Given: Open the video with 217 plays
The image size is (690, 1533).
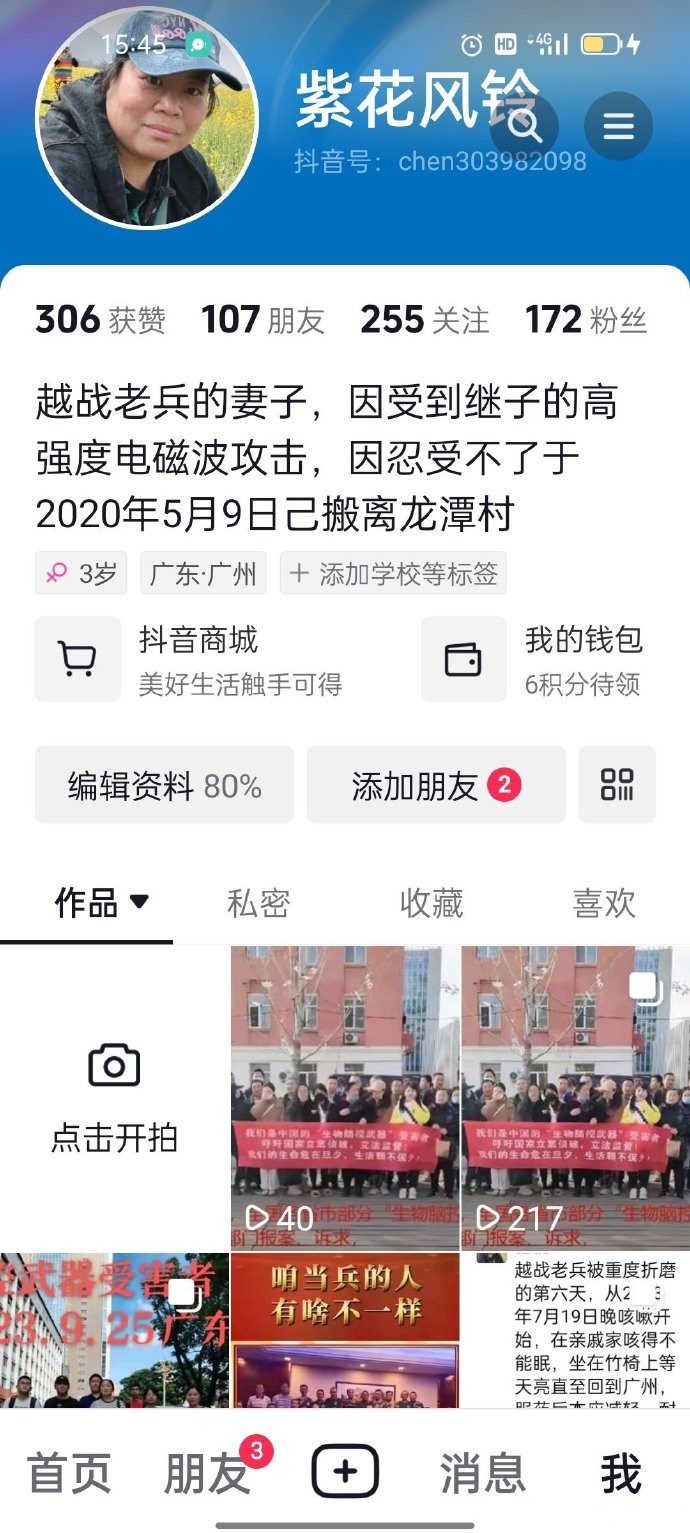Looking at the screenshot, I should click(575, 1097).
